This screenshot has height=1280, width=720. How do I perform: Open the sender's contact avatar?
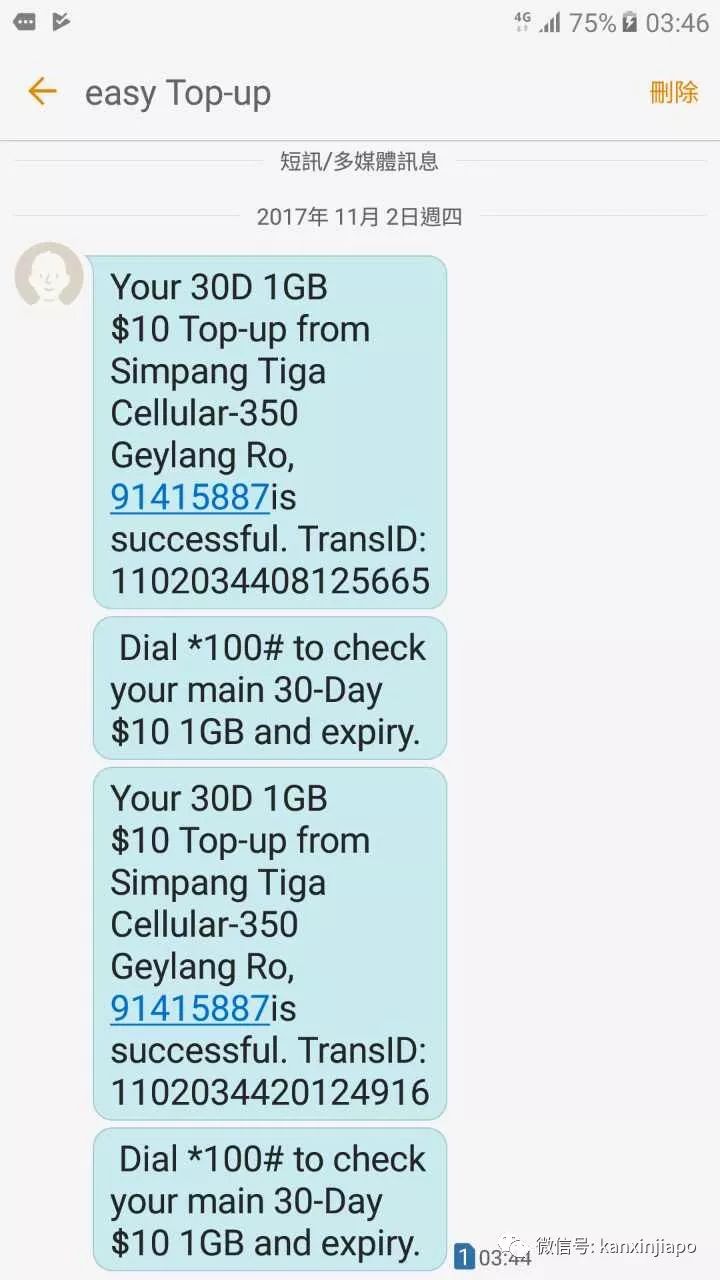[49, 275]
